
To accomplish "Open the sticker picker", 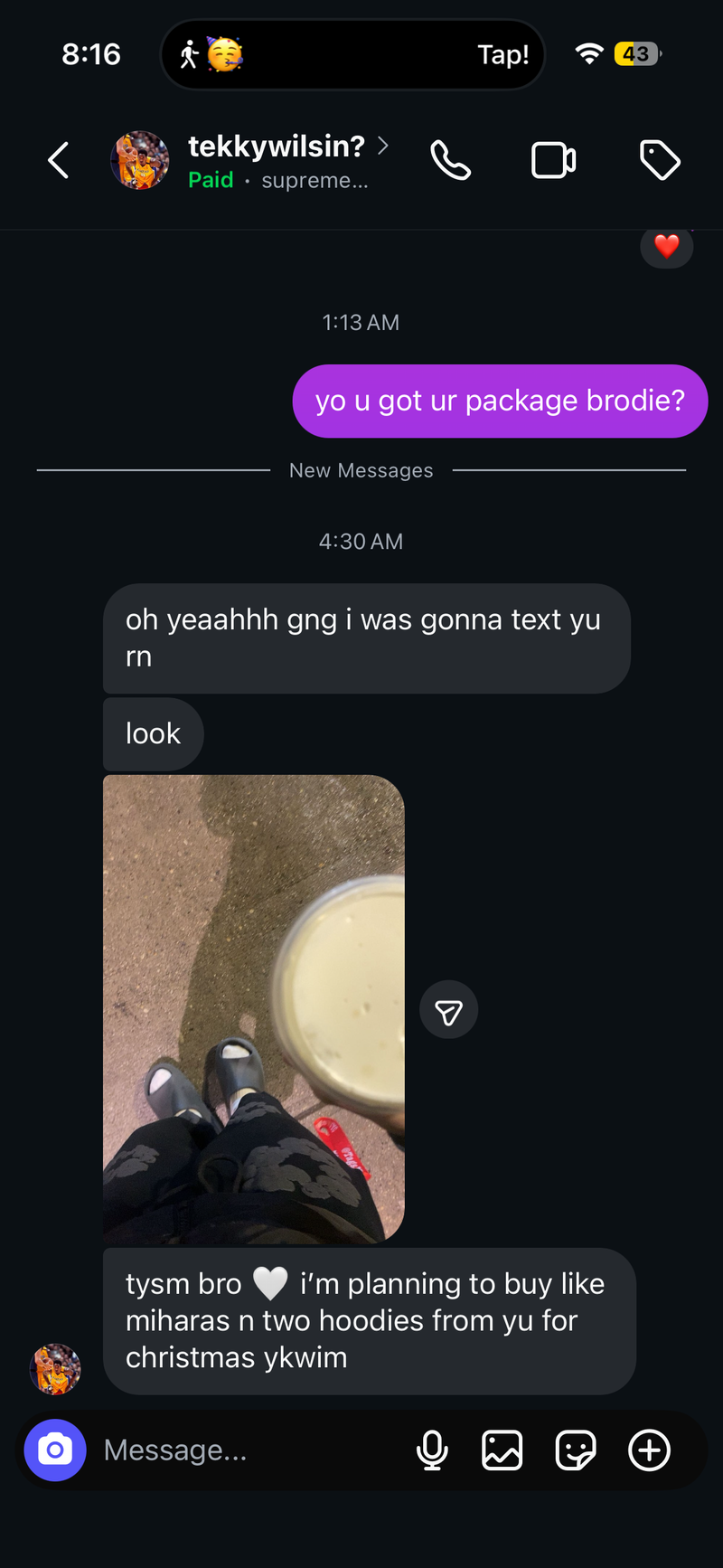I will (x=576, y=1450).
